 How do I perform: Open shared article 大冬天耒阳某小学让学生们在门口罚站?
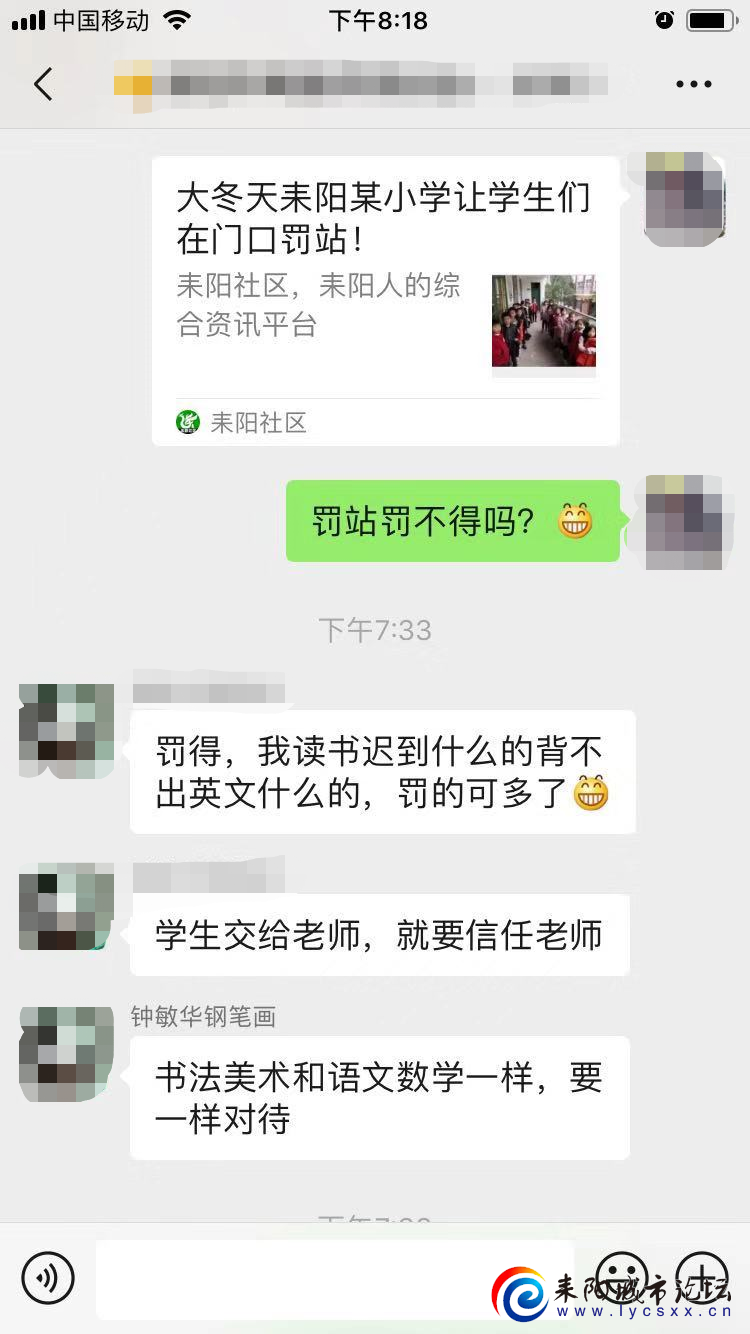coord(385,300)
